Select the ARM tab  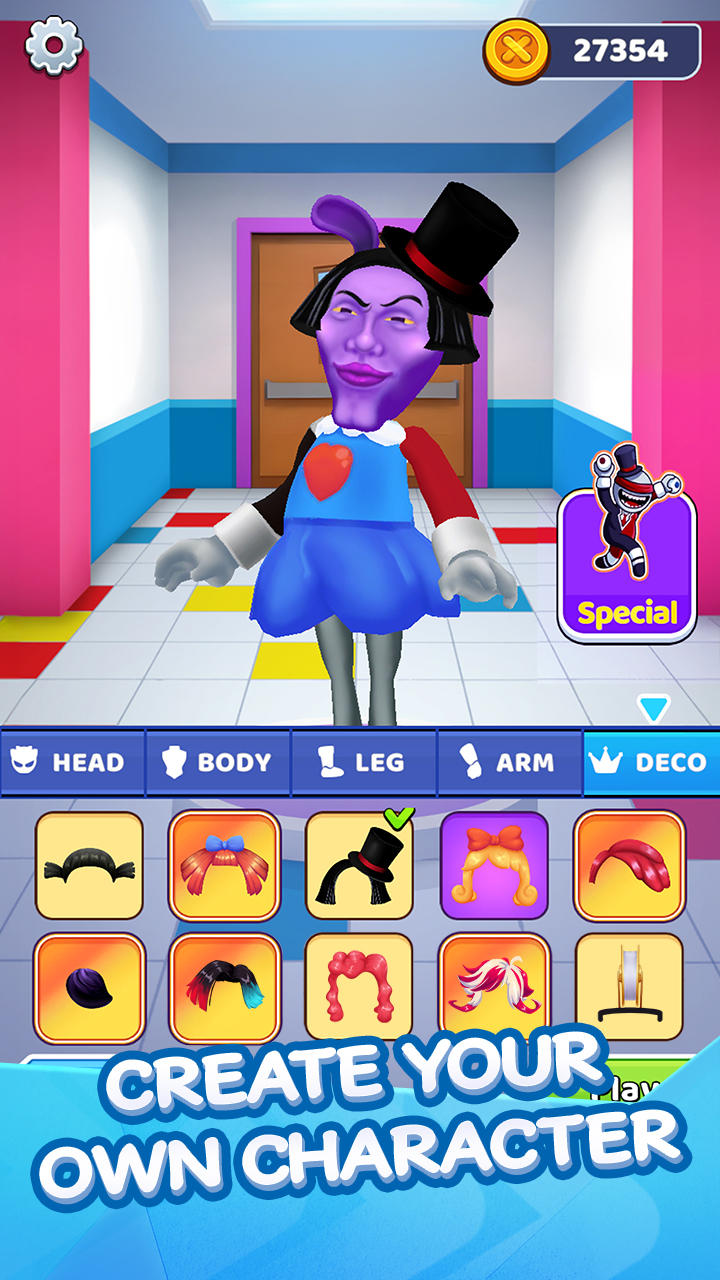[x=509, y=762]
